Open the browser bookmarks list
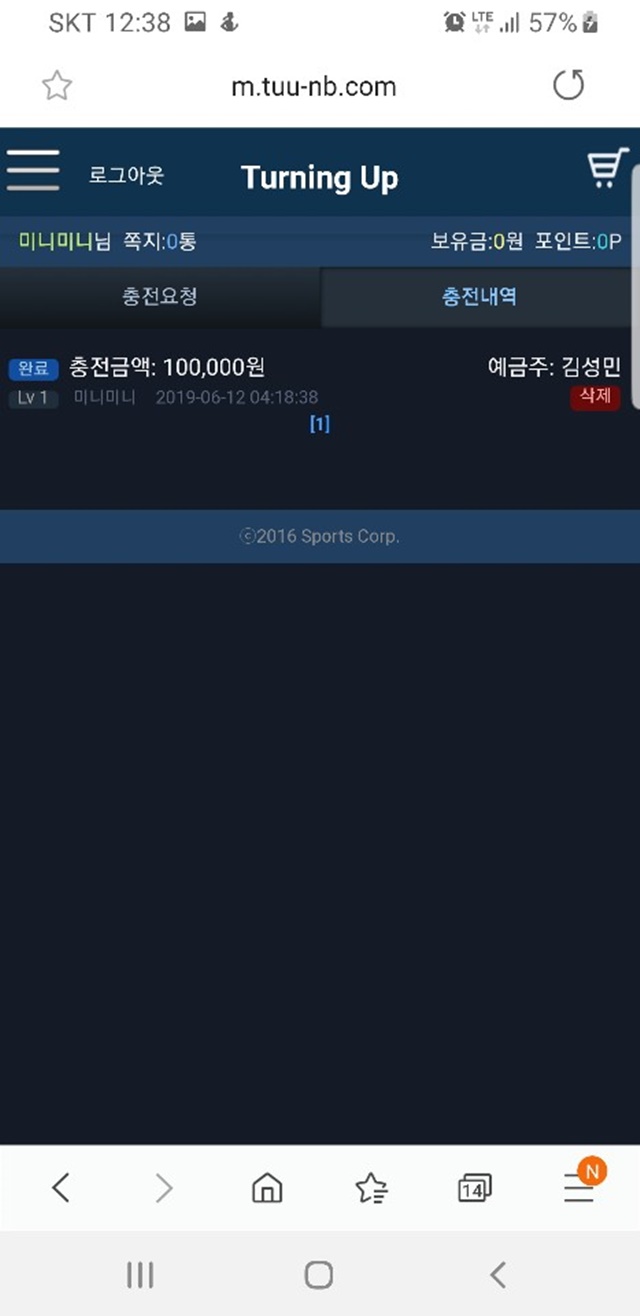 click(x=371, y=1187)
